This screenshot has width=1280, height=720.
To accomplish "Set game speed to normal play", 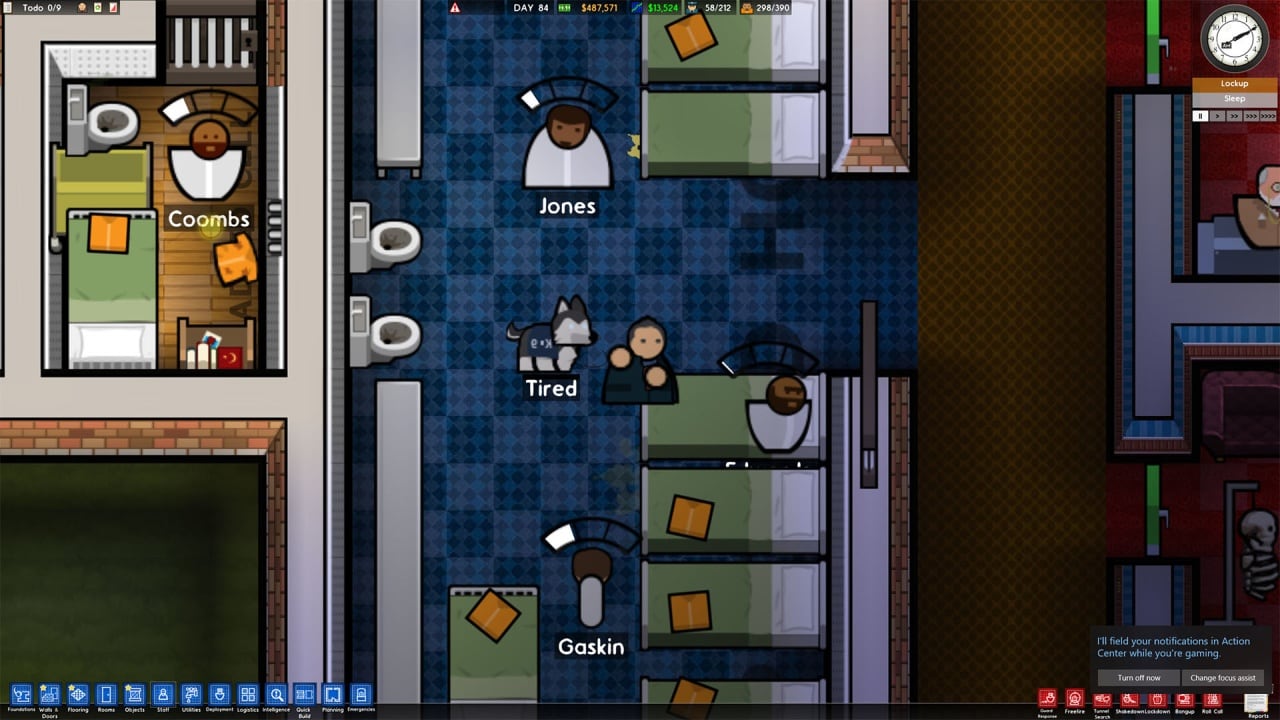I will (1217, 116).
